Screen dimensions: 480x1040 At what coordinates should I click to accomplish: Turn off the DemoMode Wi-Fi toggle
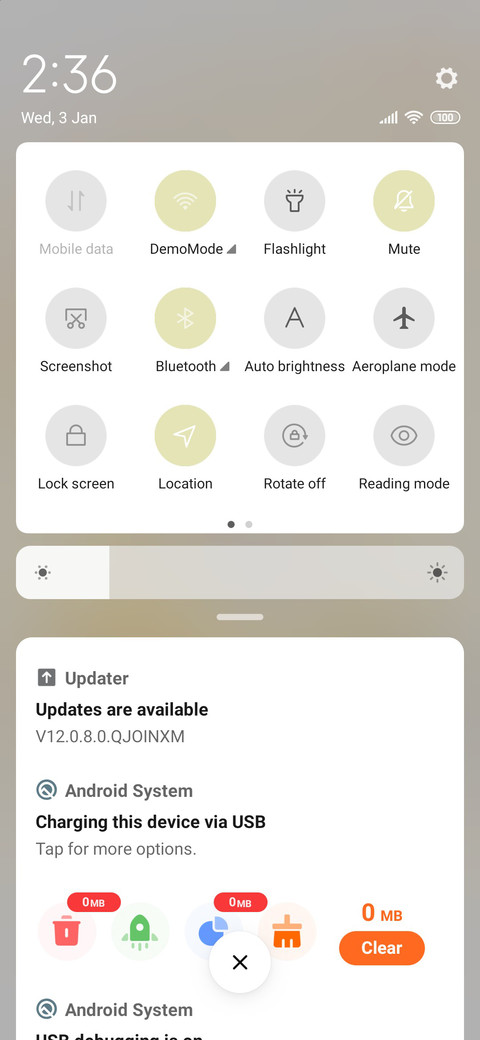click(x=185, y=201)
